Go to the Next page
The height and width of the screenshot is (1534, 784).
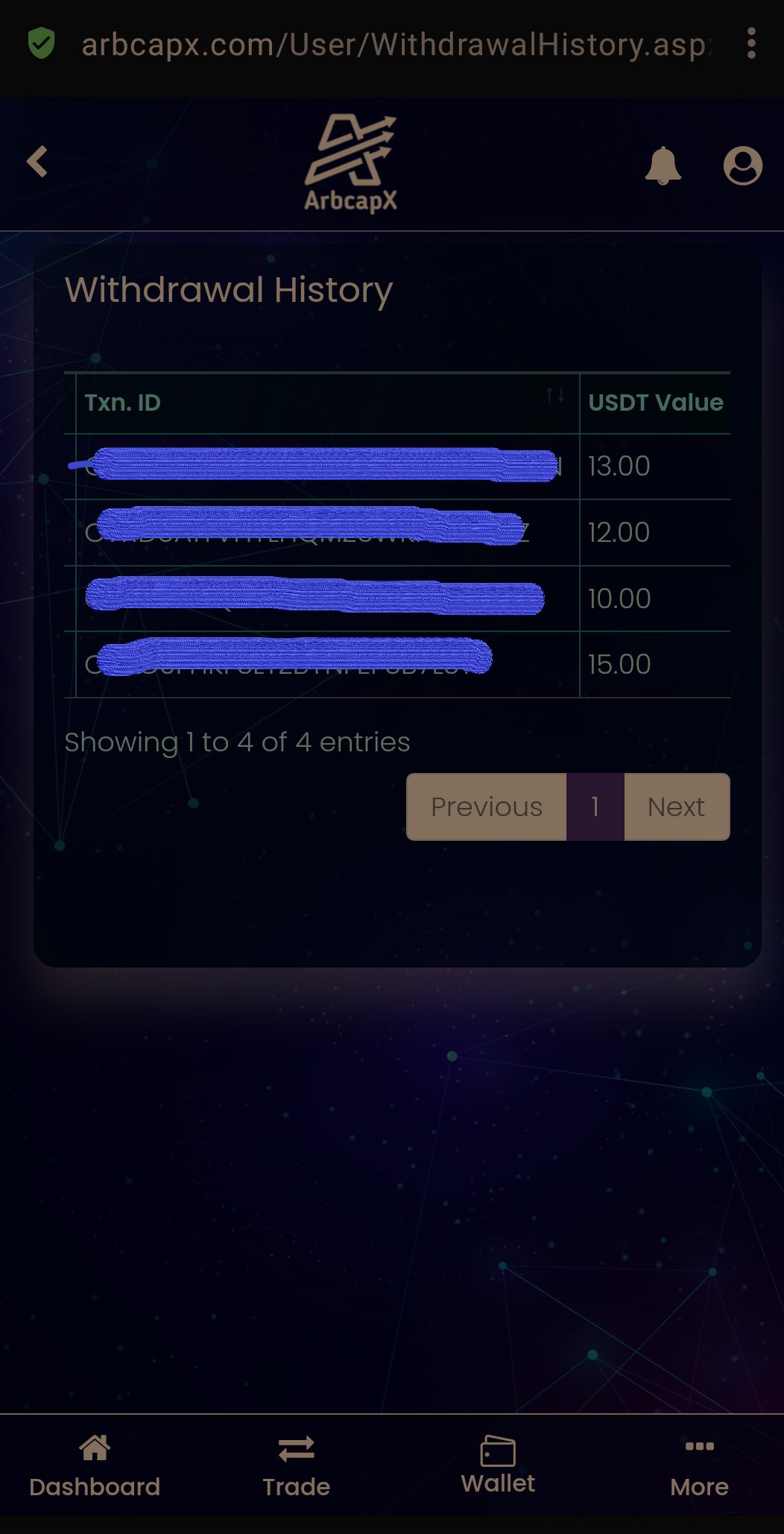[x=677, y=807]
